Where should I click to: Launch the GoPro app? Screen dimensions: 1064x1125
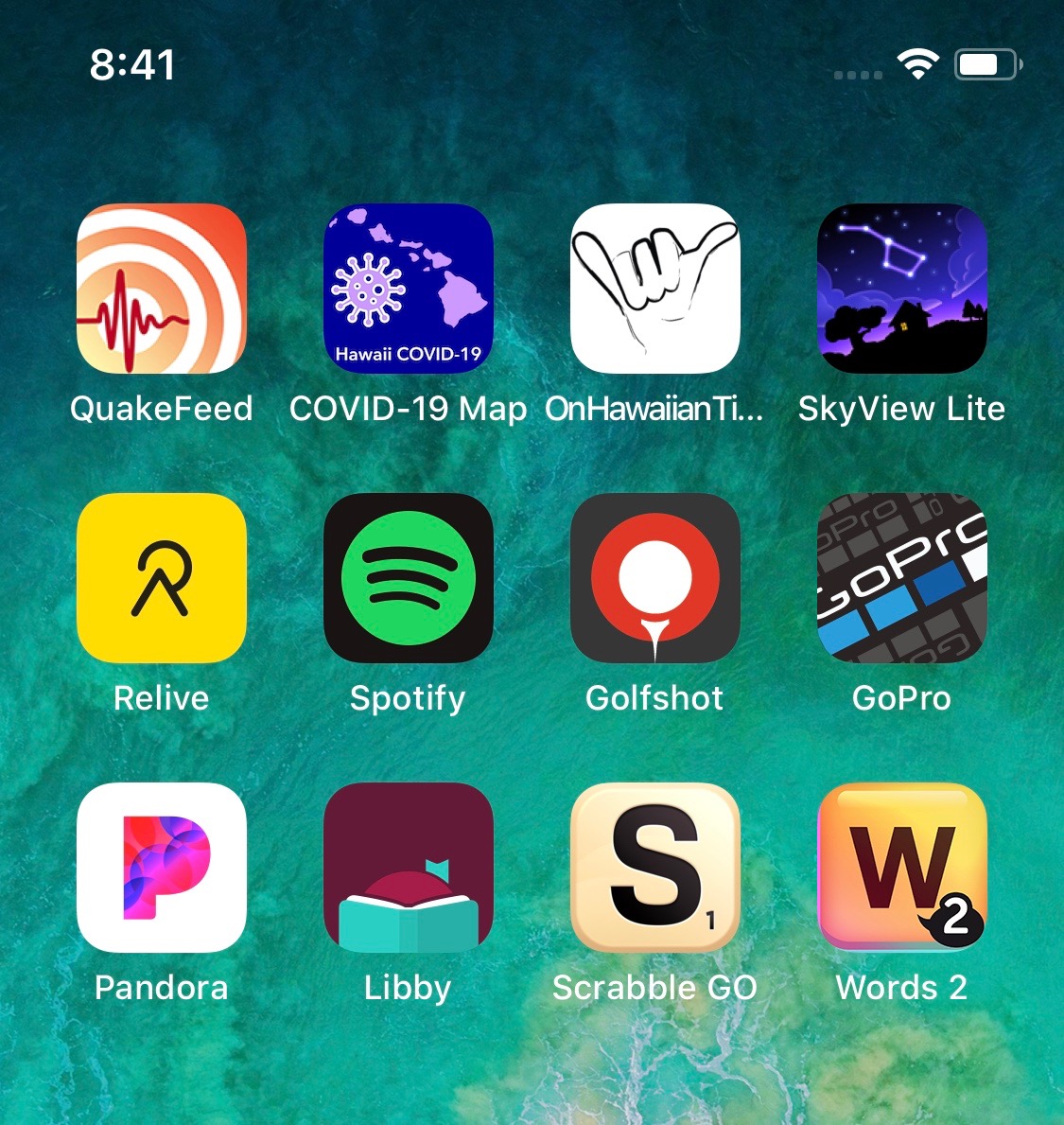pos(902,578)
